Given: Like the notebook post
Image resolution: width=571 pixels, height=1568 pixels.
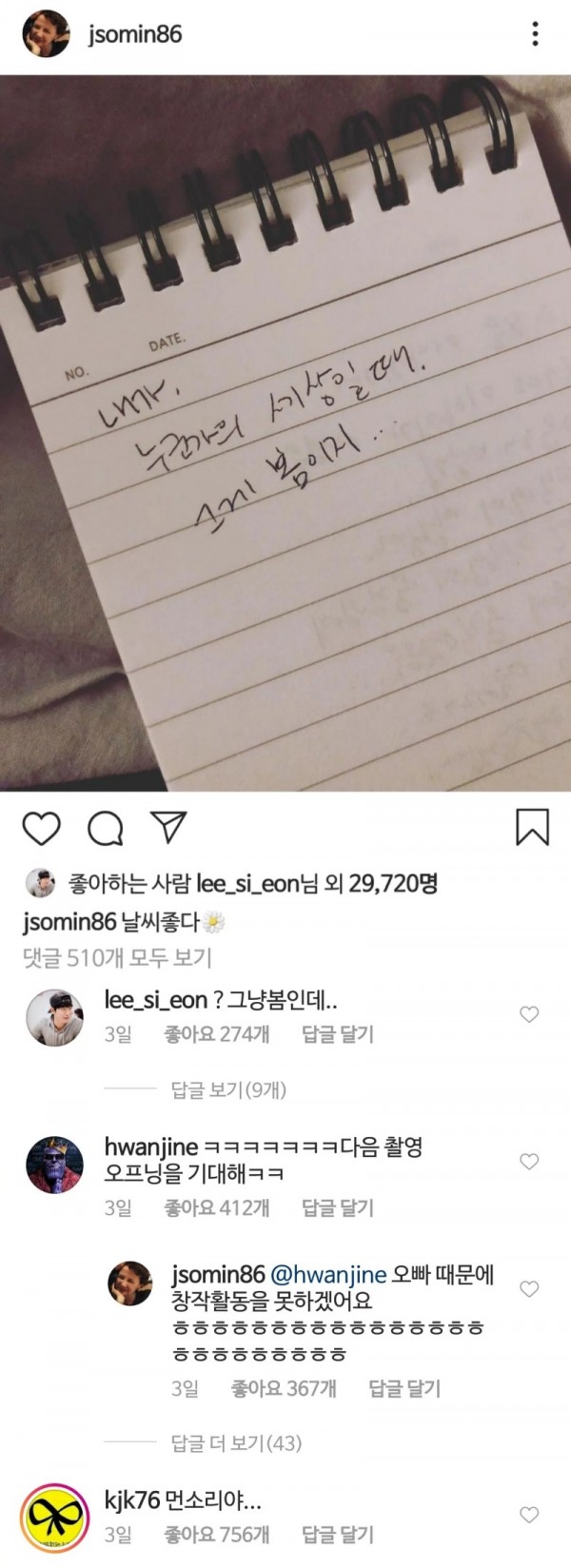Looking at the screenshot, I should (x=42, y=828).
